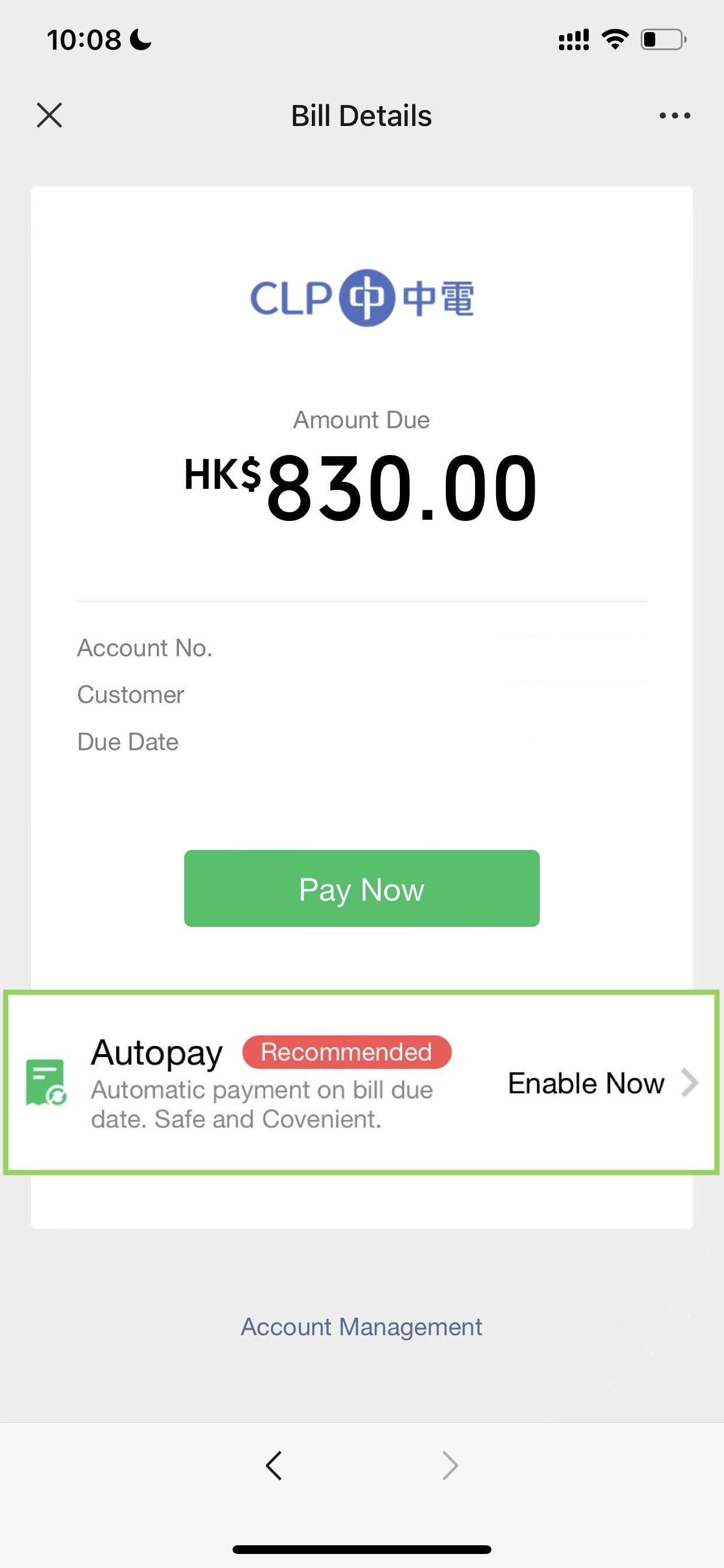Open Account Management link

pyautogui.click(x=361, y=1326)
